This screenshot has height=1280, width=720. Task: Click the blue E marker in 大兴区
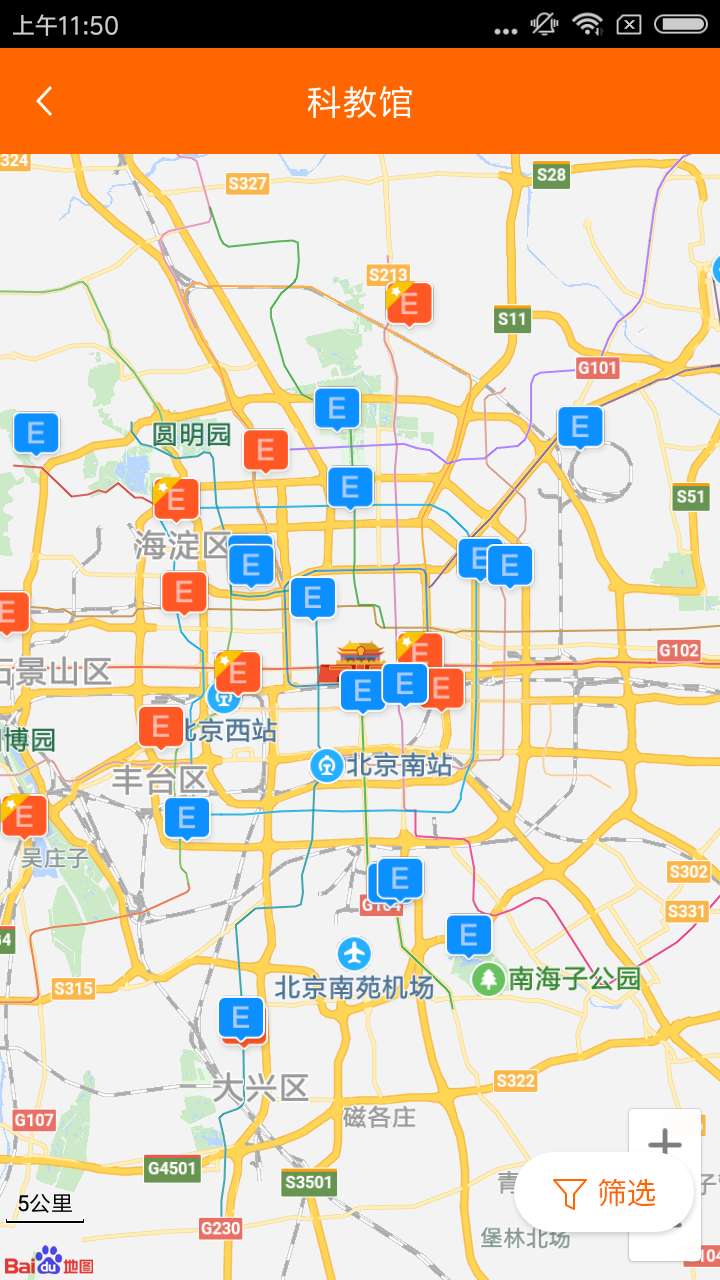tap(239, 1017)
